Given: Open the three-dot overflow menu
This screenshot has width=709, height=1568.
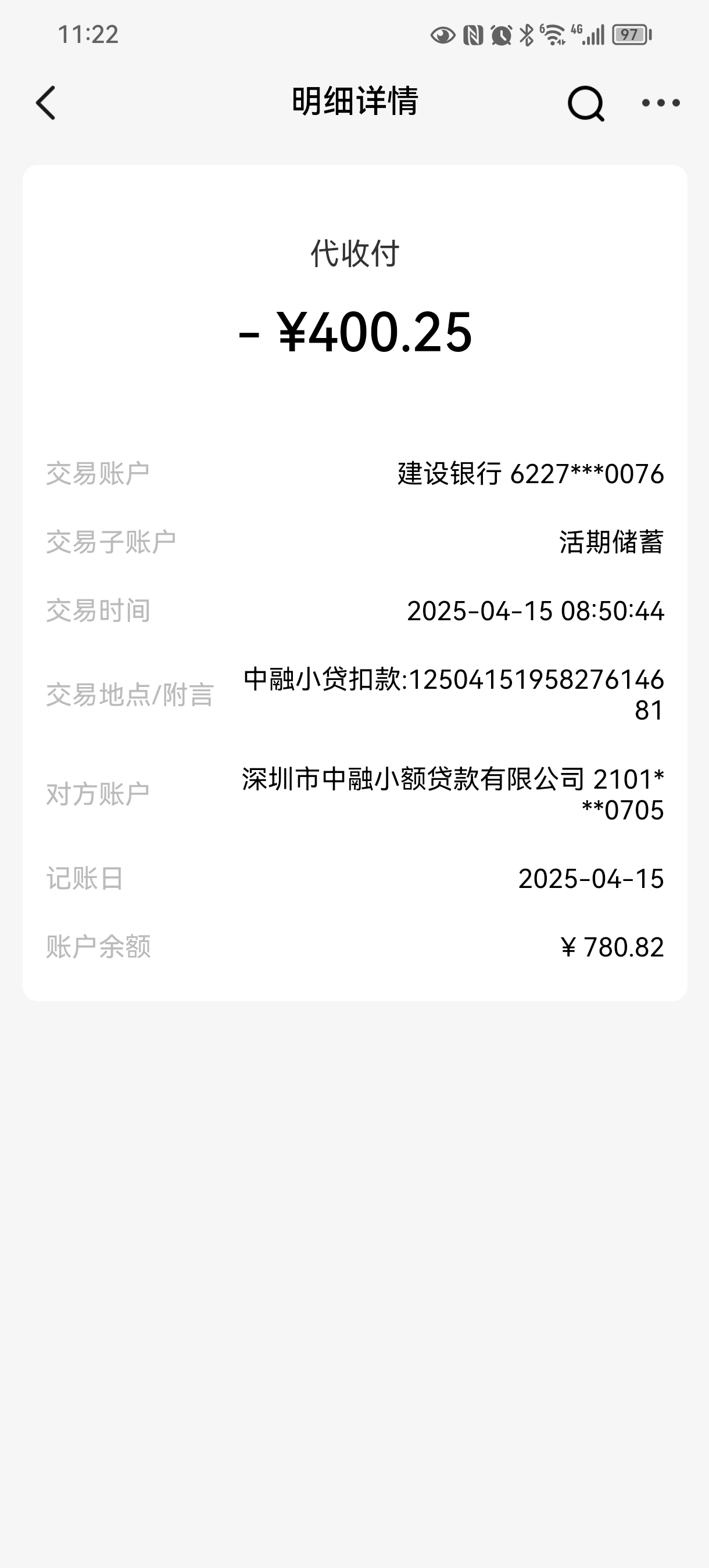Looking at the screenshot, I should pyautogui.click(x=661, y=103).
